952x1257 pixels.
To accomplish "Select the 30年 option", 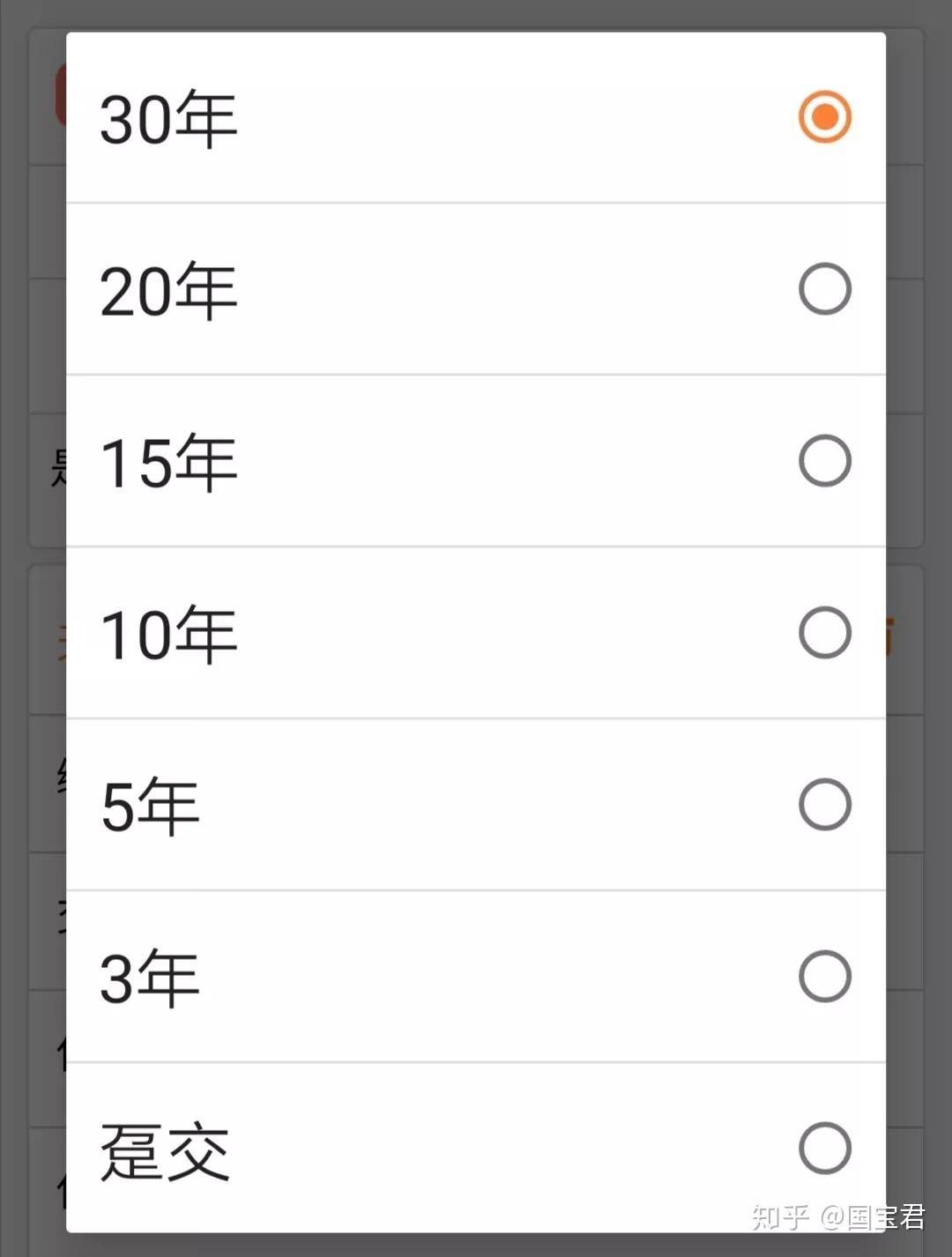I will click(824, 117).
